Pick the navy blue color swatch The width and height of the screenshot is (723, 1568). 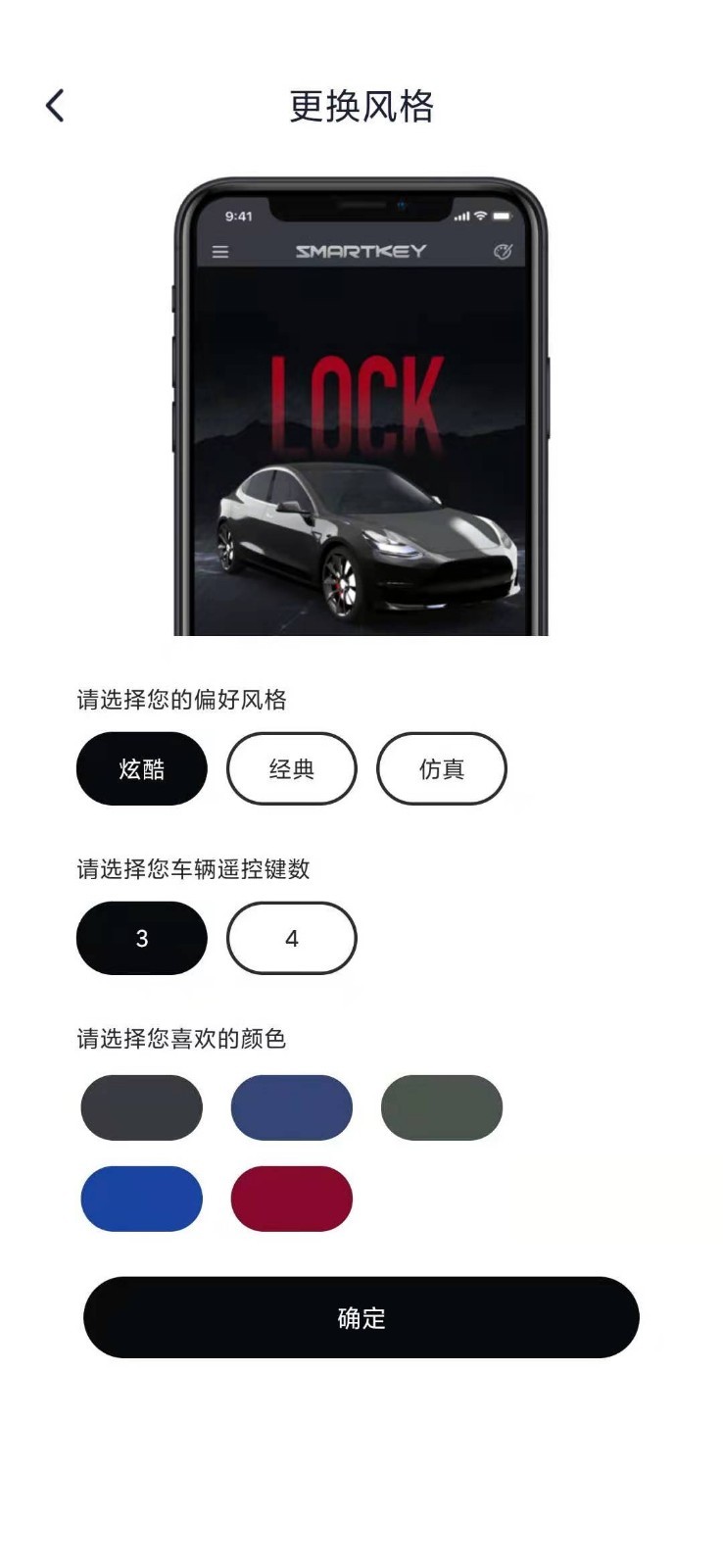pos(292,1107)
